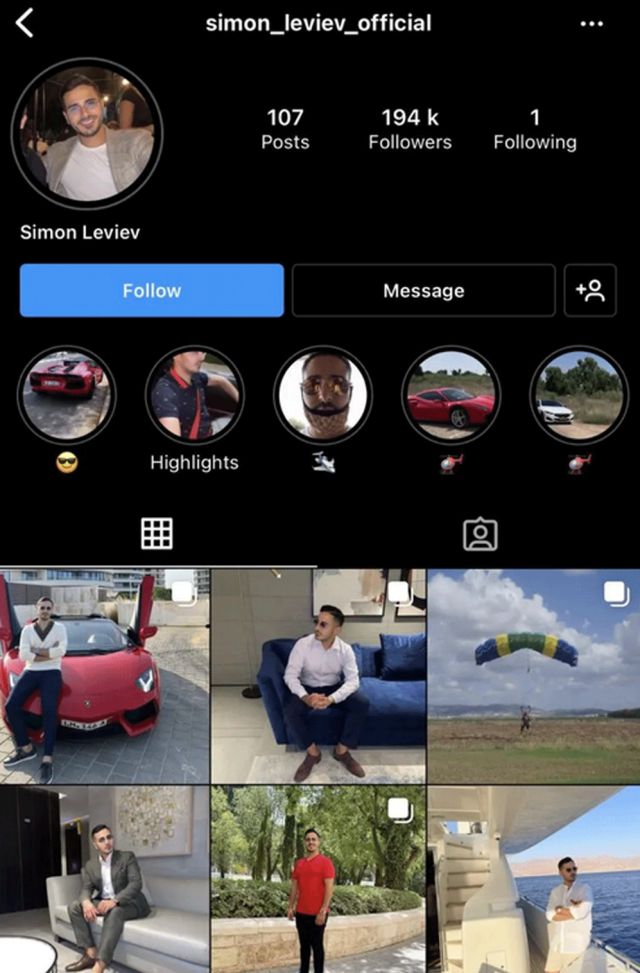Open the story named Highlights
The image size is (640, 973).
coord(194,395)
